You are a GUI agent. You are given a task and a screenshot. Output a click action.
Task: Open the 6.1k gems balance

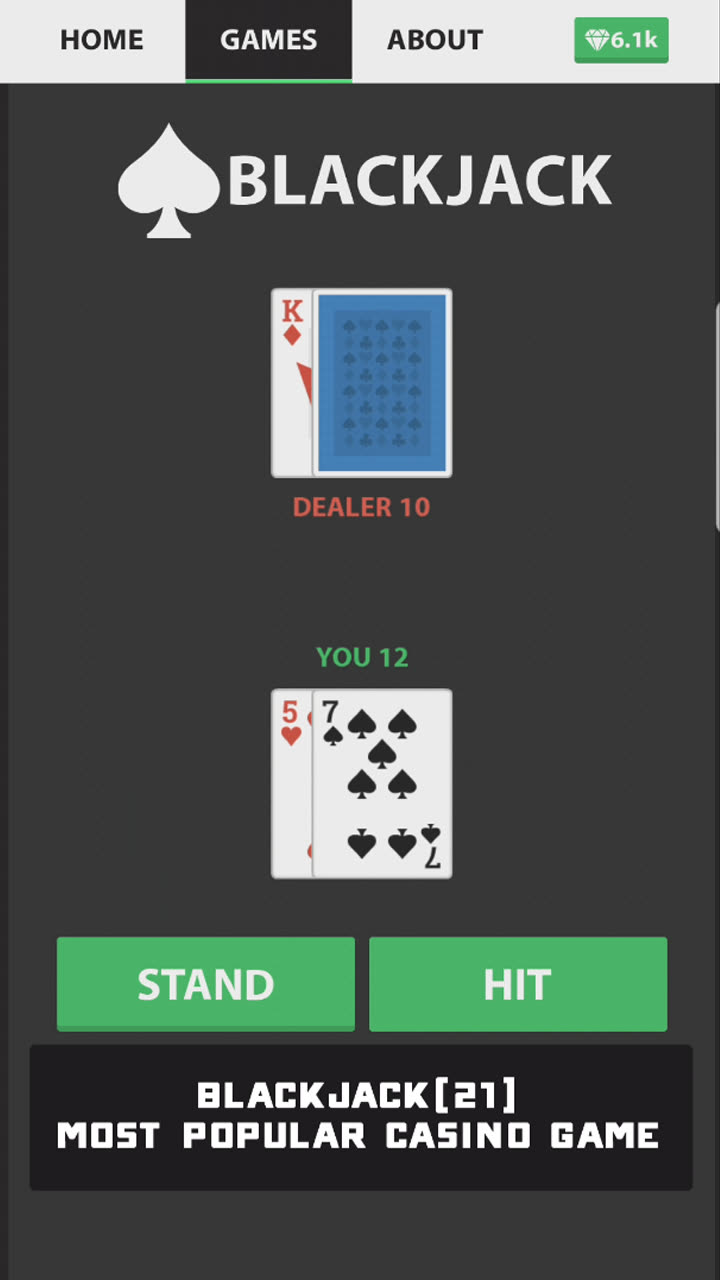click(x=621, y=40)
